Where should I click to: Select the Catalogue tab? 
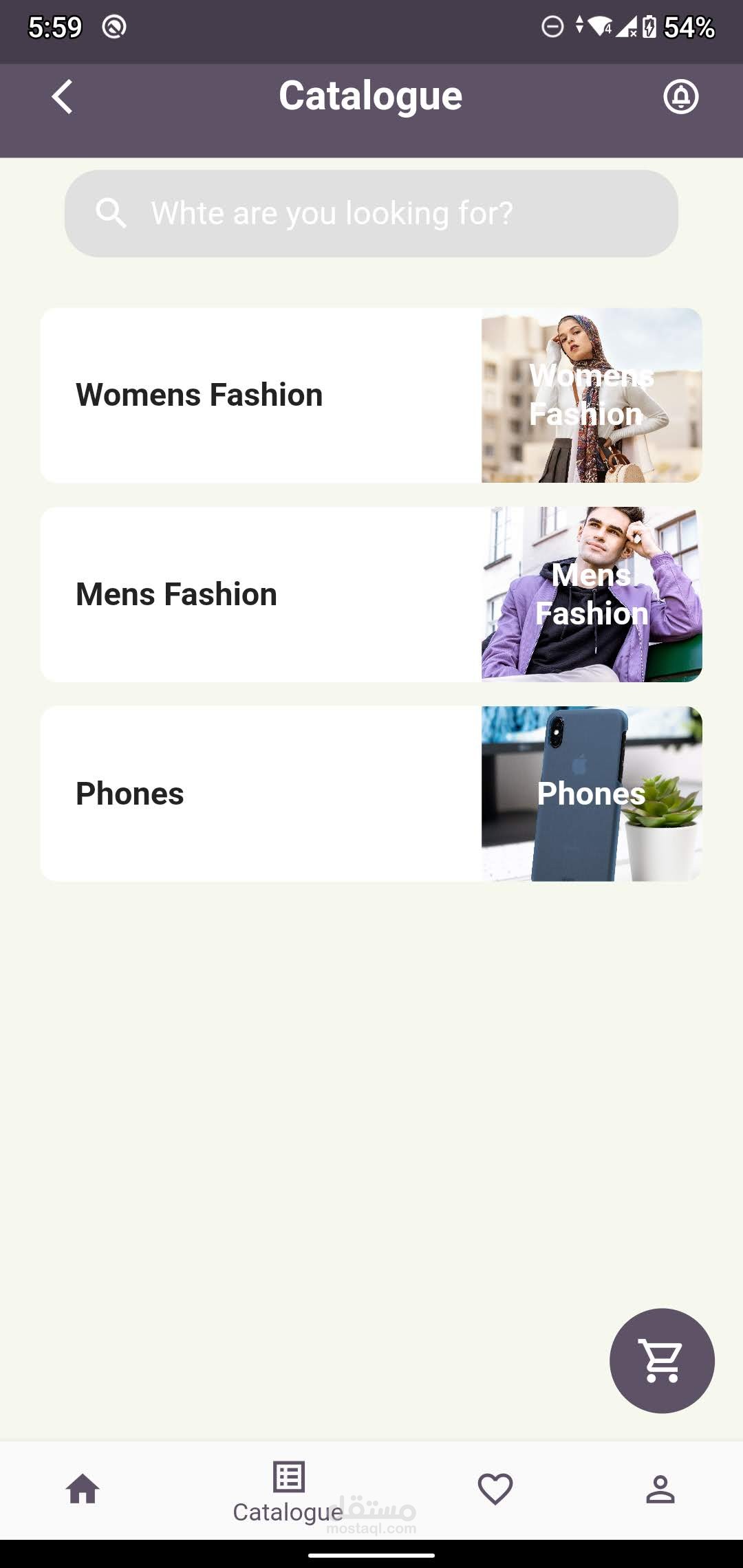click(288, 1492)
